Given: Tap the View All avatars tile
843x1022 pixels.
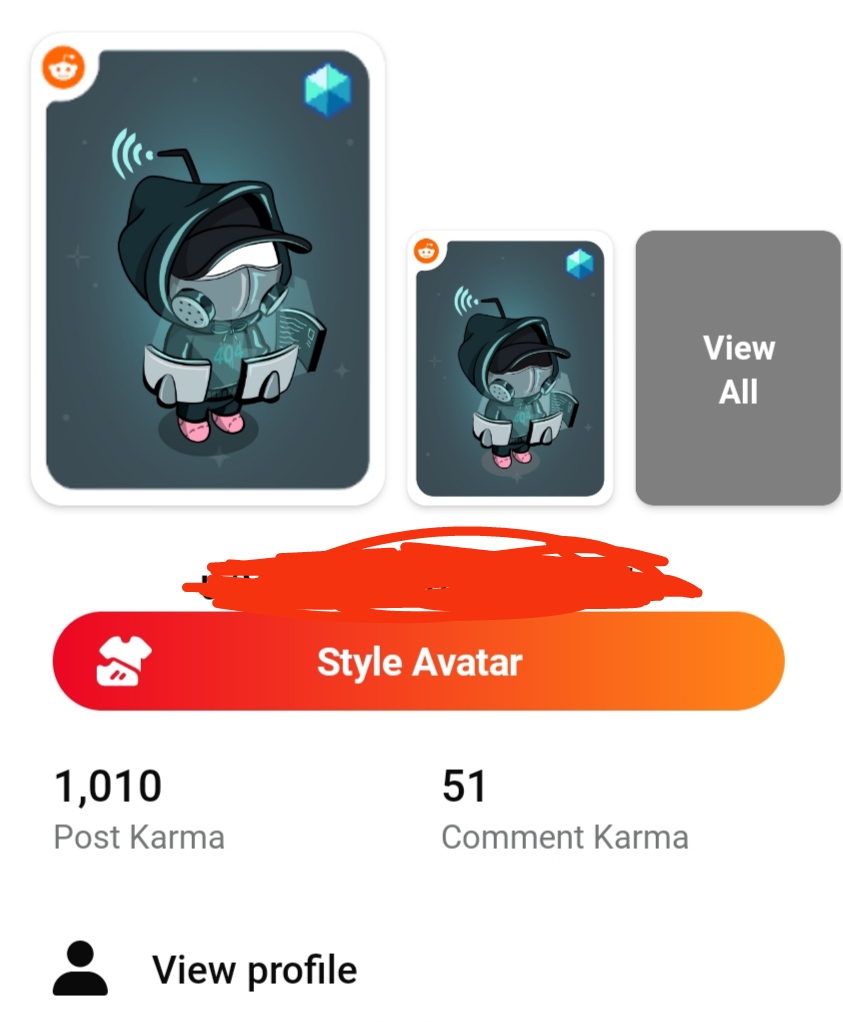Looking at the screenshot, I should [738, 368].
